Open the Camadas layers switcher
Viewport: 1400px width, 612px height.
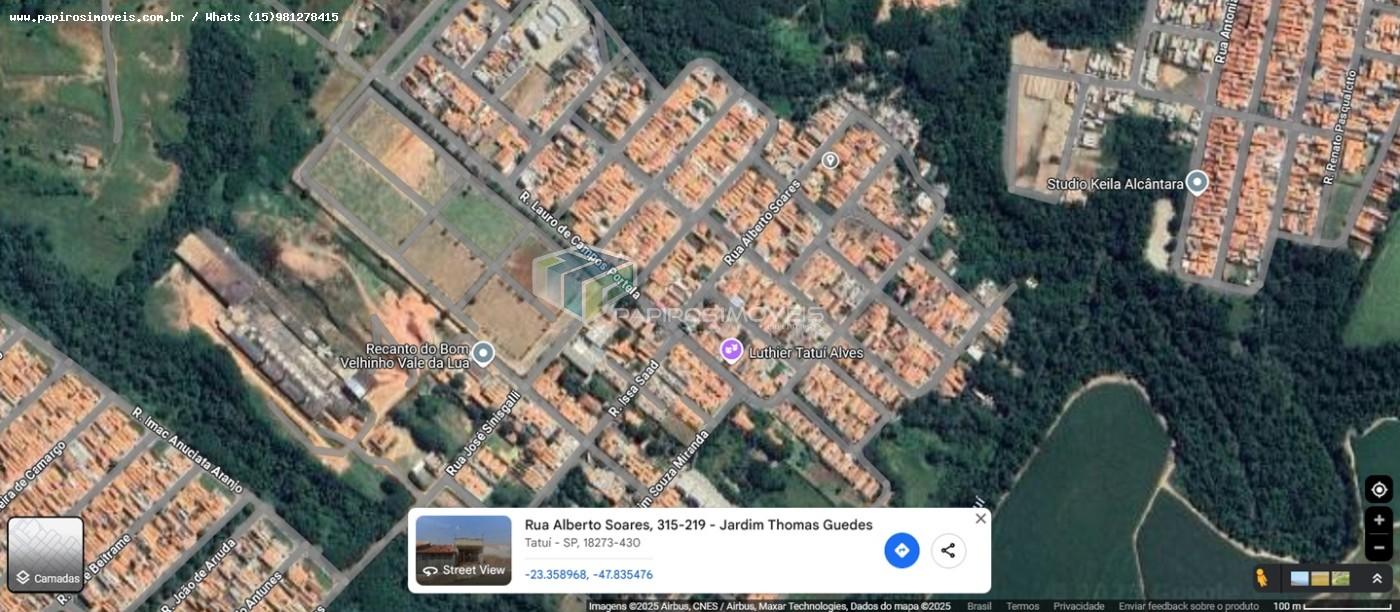pyautogui.click(x=45, y=554)
